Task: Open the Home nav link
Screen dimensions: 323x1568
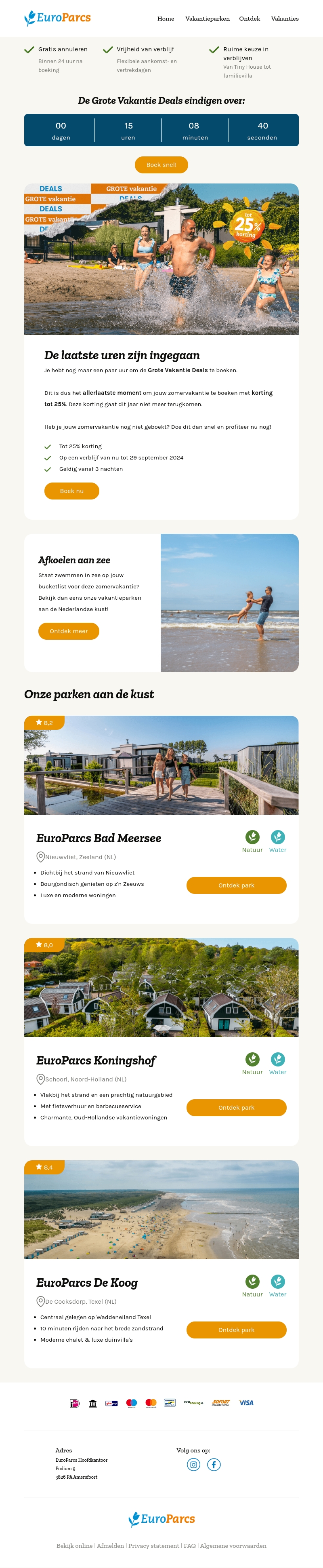Action: (x=166, y=19)
